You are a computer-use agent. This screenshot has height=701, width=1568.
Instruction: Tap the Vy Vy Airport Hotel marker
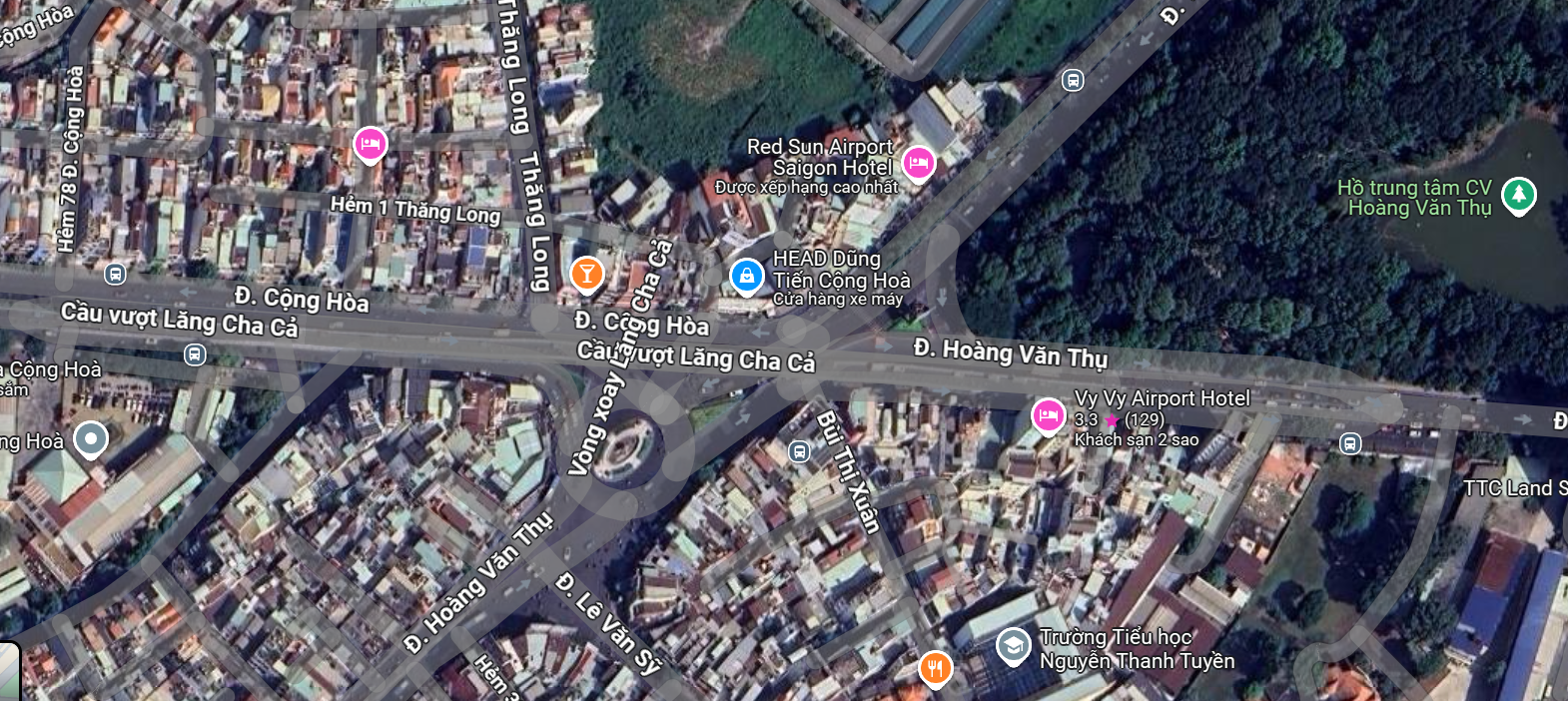(x=1047, y=414)
